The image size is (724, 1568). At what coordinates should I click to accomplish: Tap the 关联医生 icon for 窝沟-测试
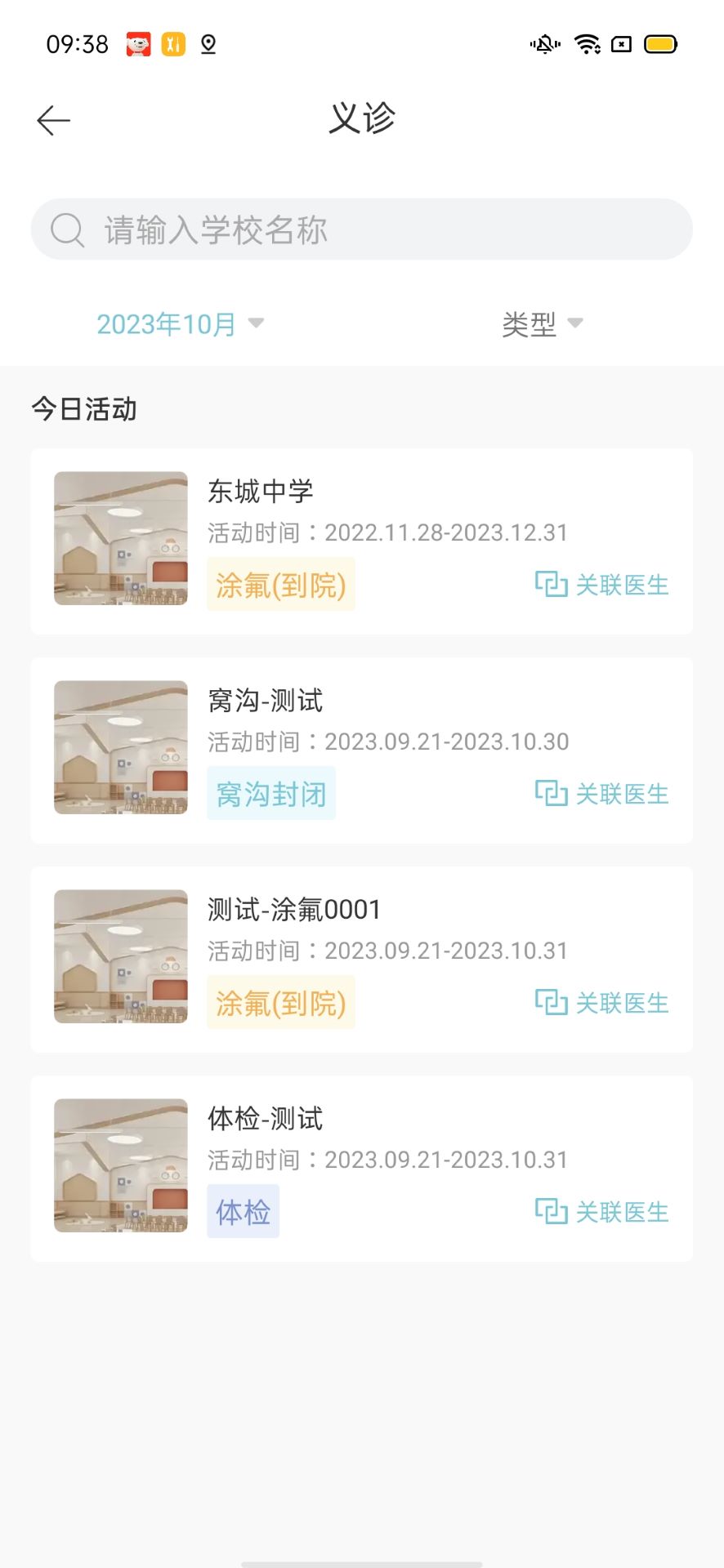[x=552, y=793]
